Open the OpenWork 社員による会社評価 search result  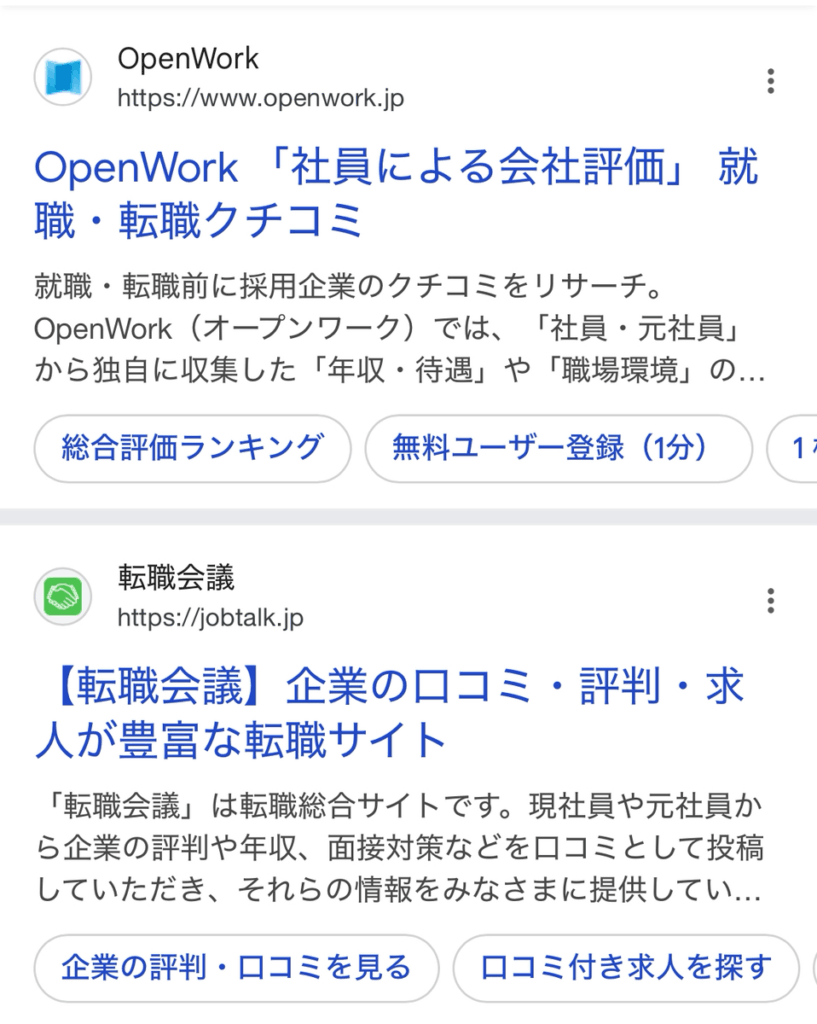tap(396, 194)
